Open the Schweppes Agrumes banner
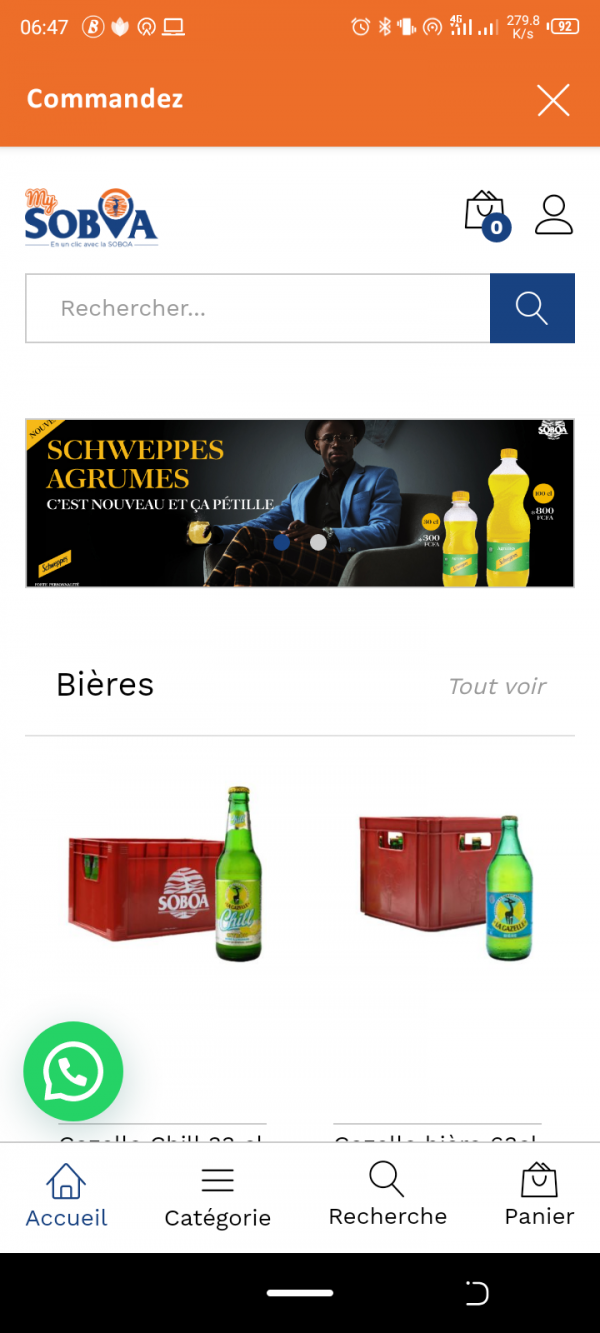This screenshot has width=600, height=1333. [300, 502]
